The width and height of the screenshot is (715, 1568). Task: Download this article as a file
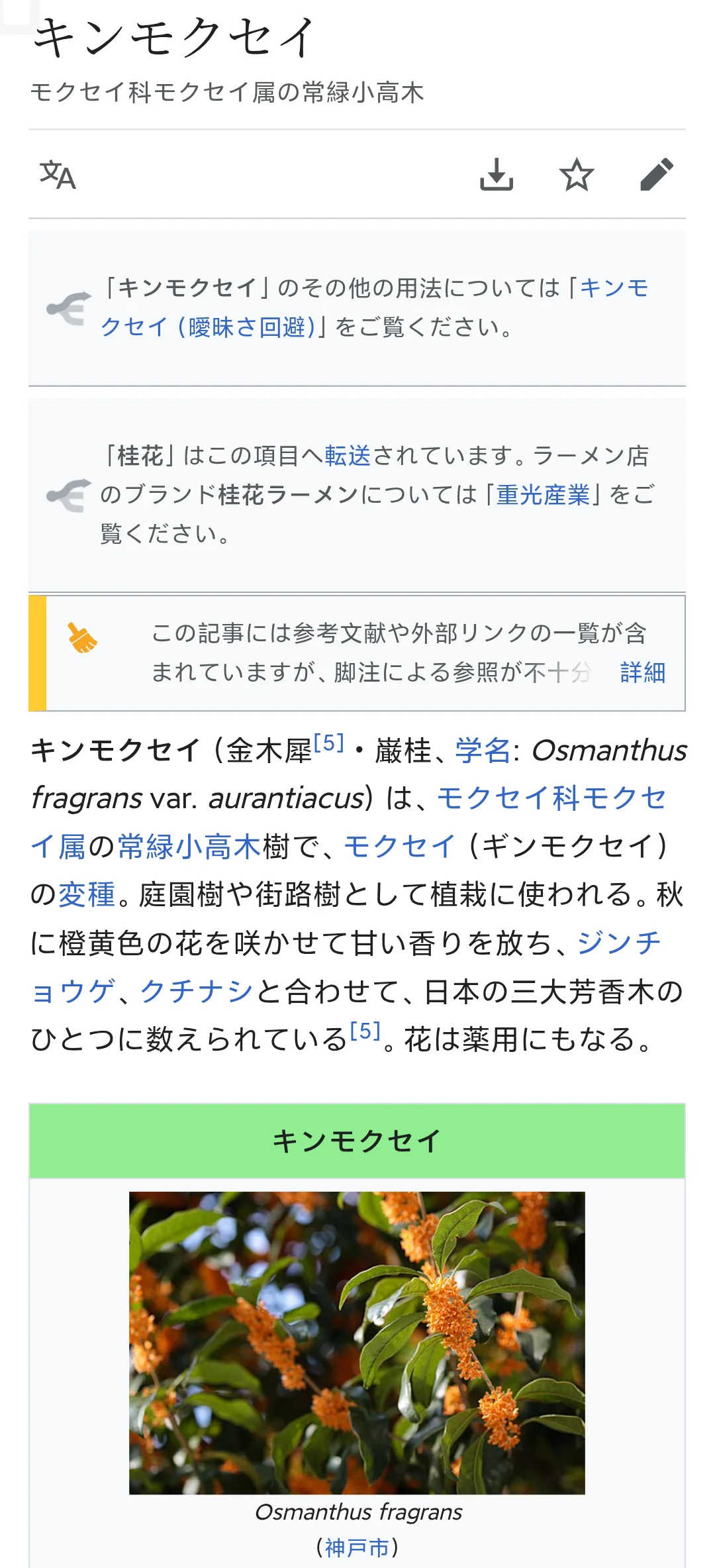(497, 175)
